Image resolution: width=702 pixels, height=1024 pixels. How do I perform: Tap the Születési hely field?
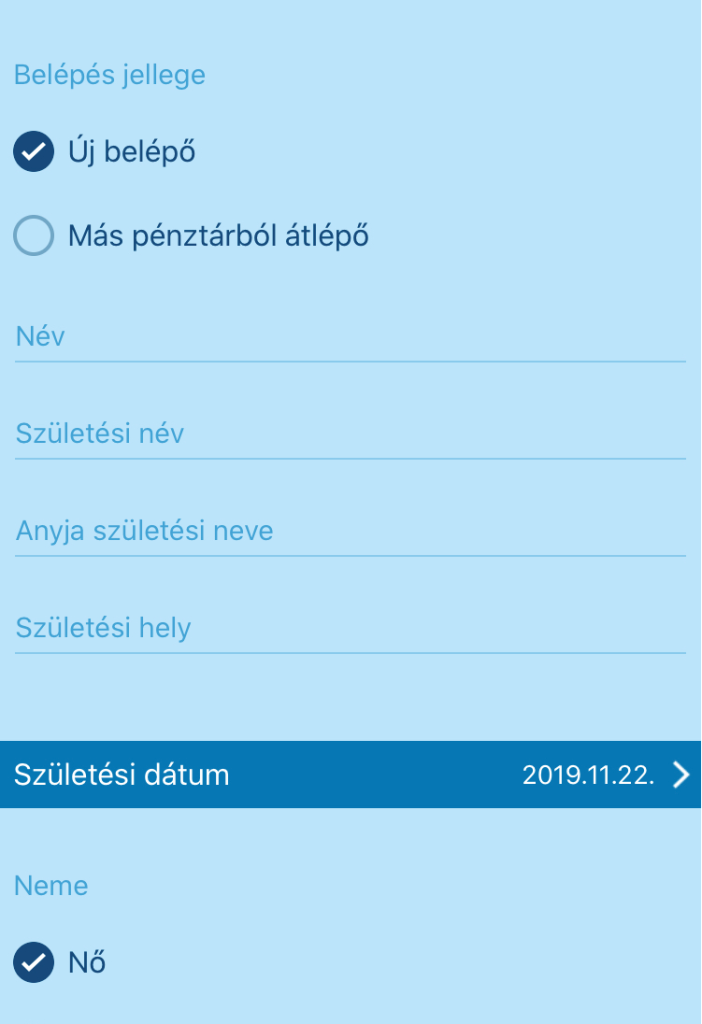coord(350,628)
